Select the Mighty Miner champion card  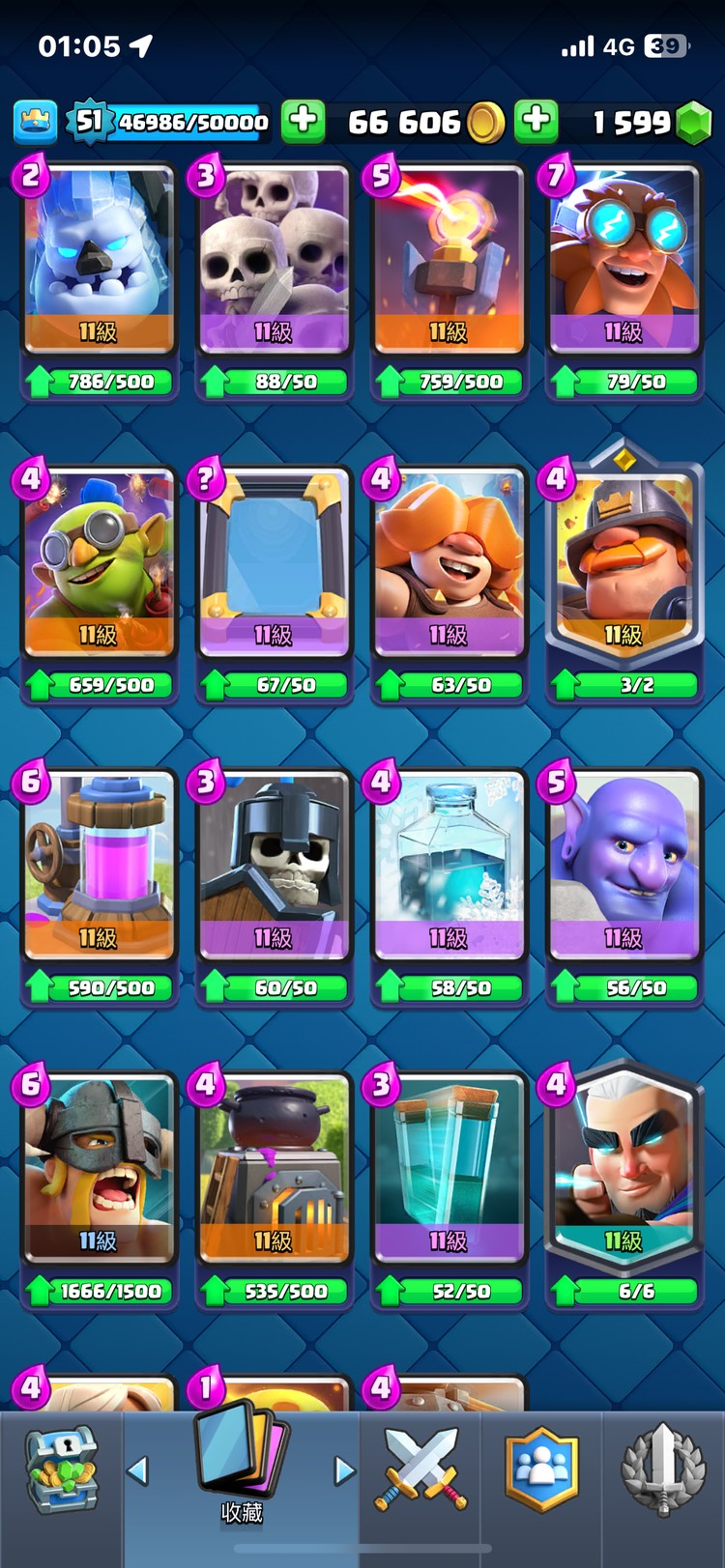click(x=623, y=564)
